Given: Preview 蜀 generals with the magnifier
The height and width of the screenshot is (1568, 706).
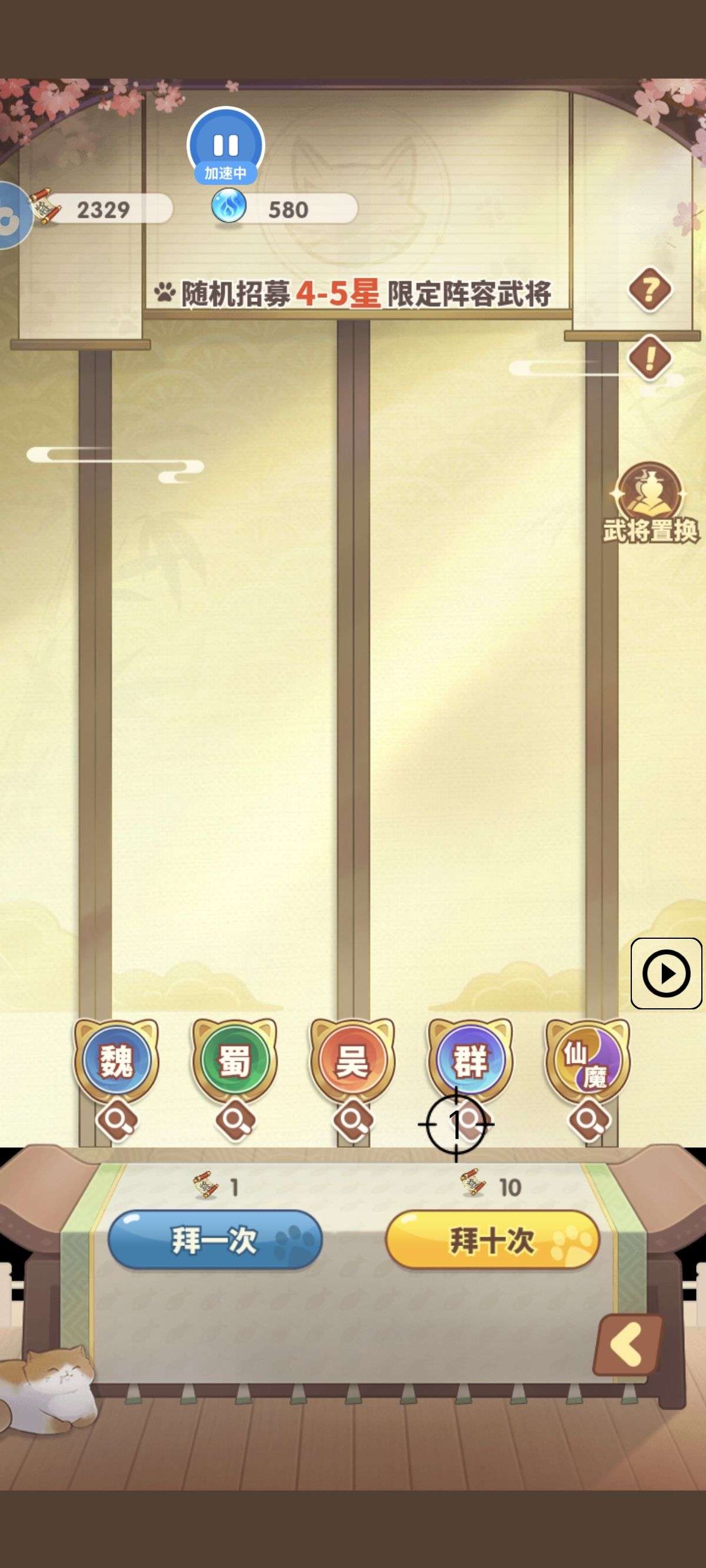Looking at the screenshot, I should point(235,1119).
